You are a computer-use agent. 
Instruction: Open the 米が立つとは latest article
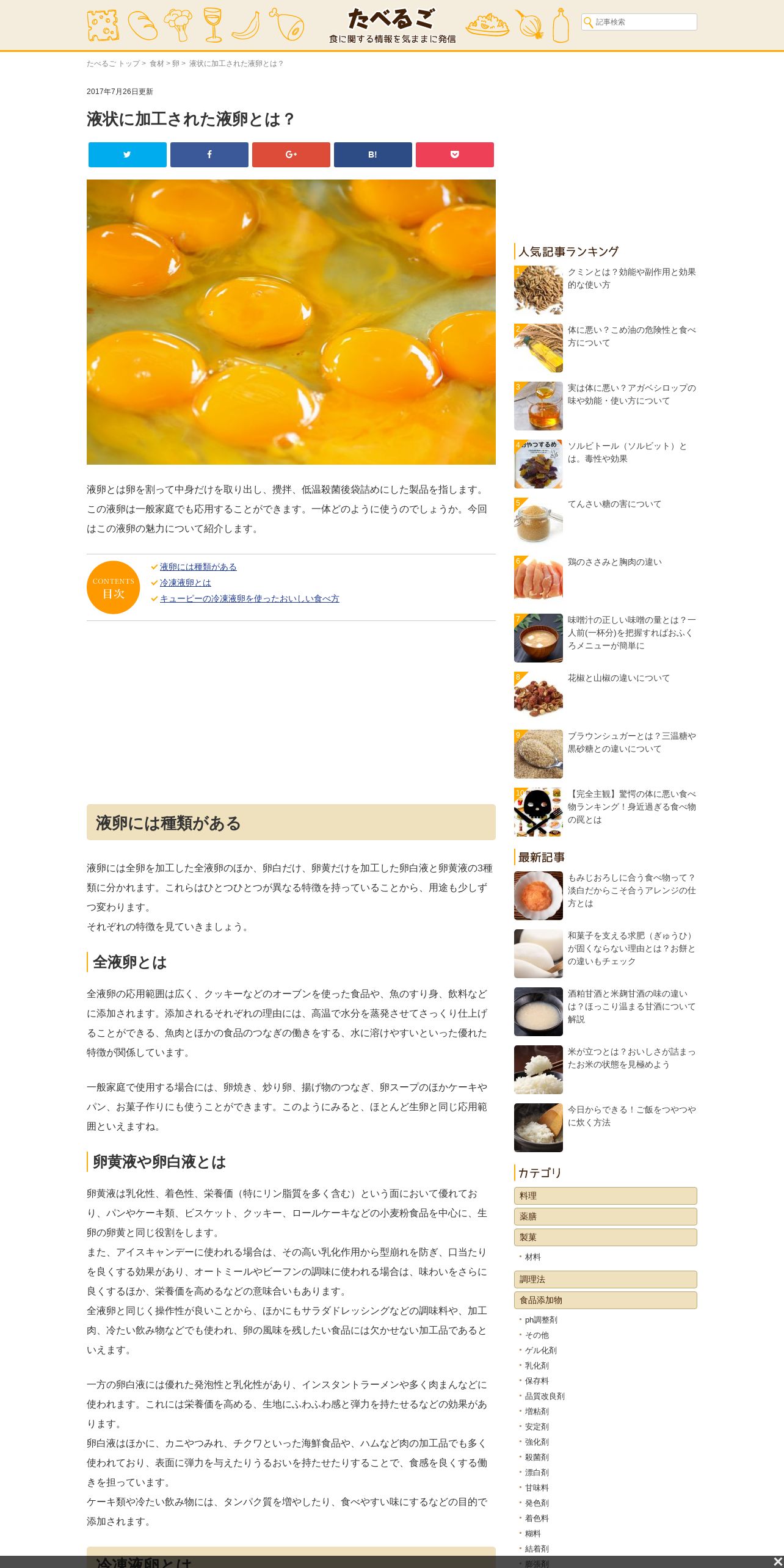click(x=632, y=1058)
